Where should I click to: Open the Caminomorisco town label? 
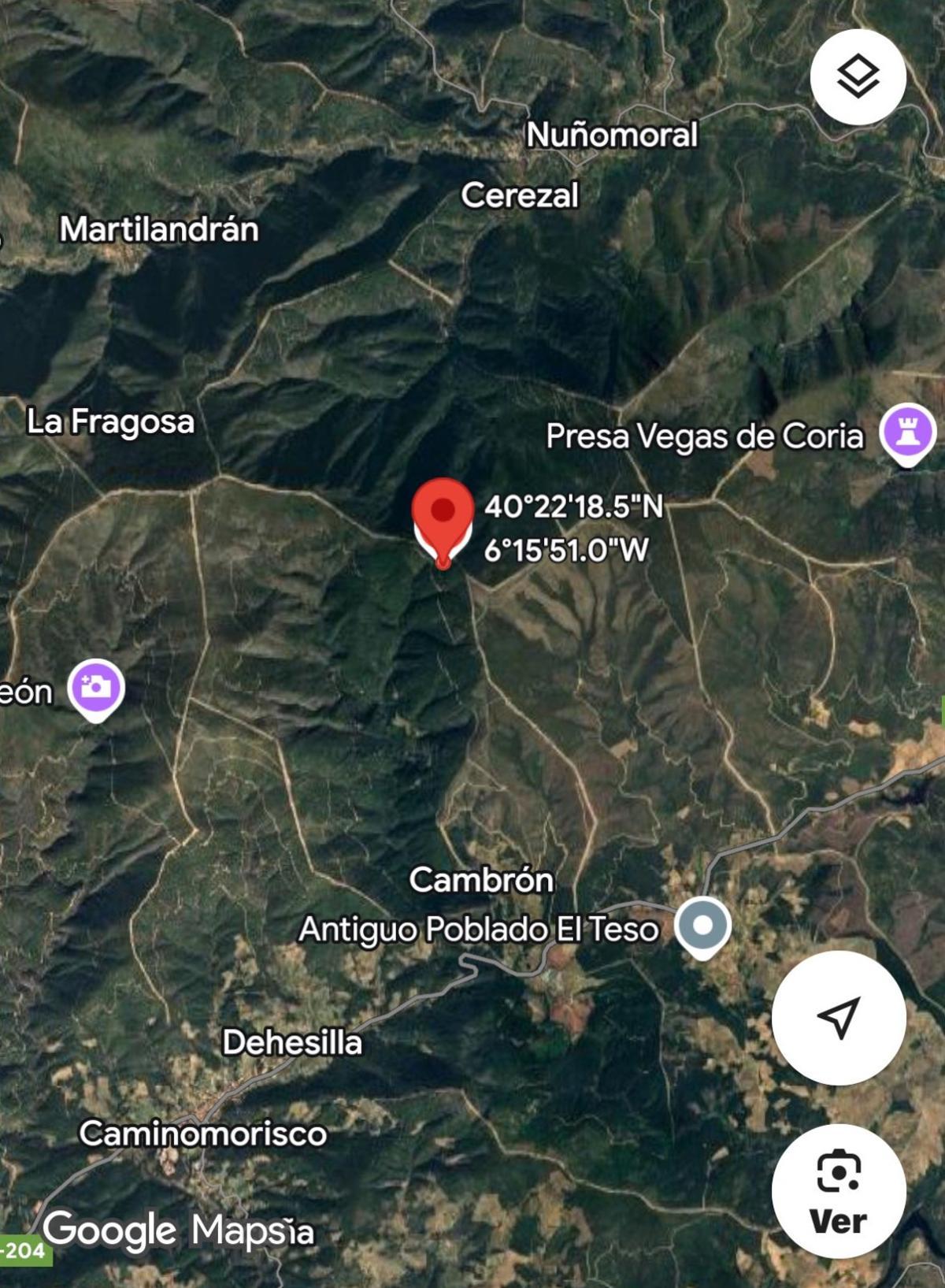tap(202, 1134)
